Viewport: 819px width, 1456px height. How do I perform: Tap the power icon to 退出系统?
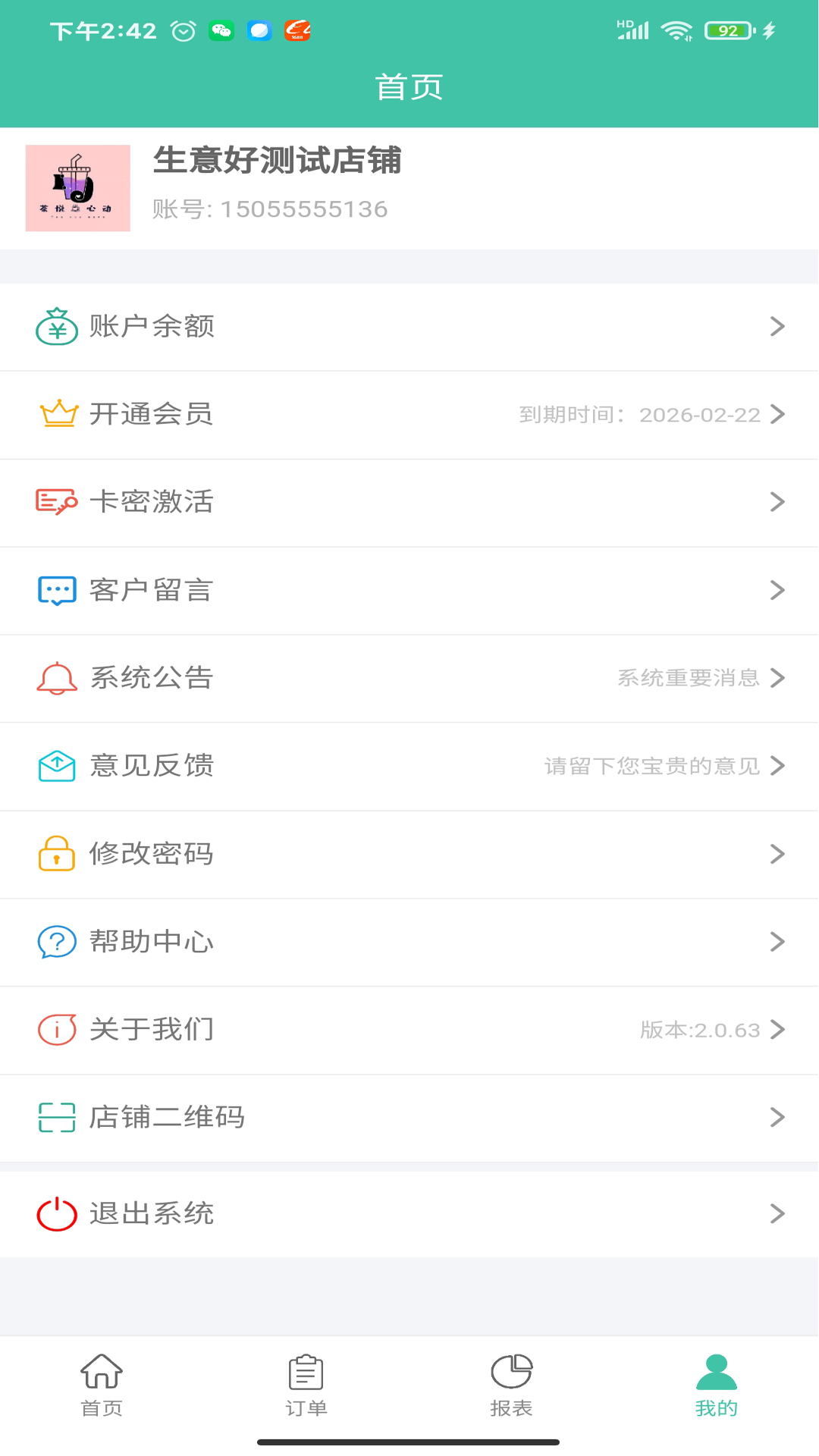click(x=56, y=1213)
